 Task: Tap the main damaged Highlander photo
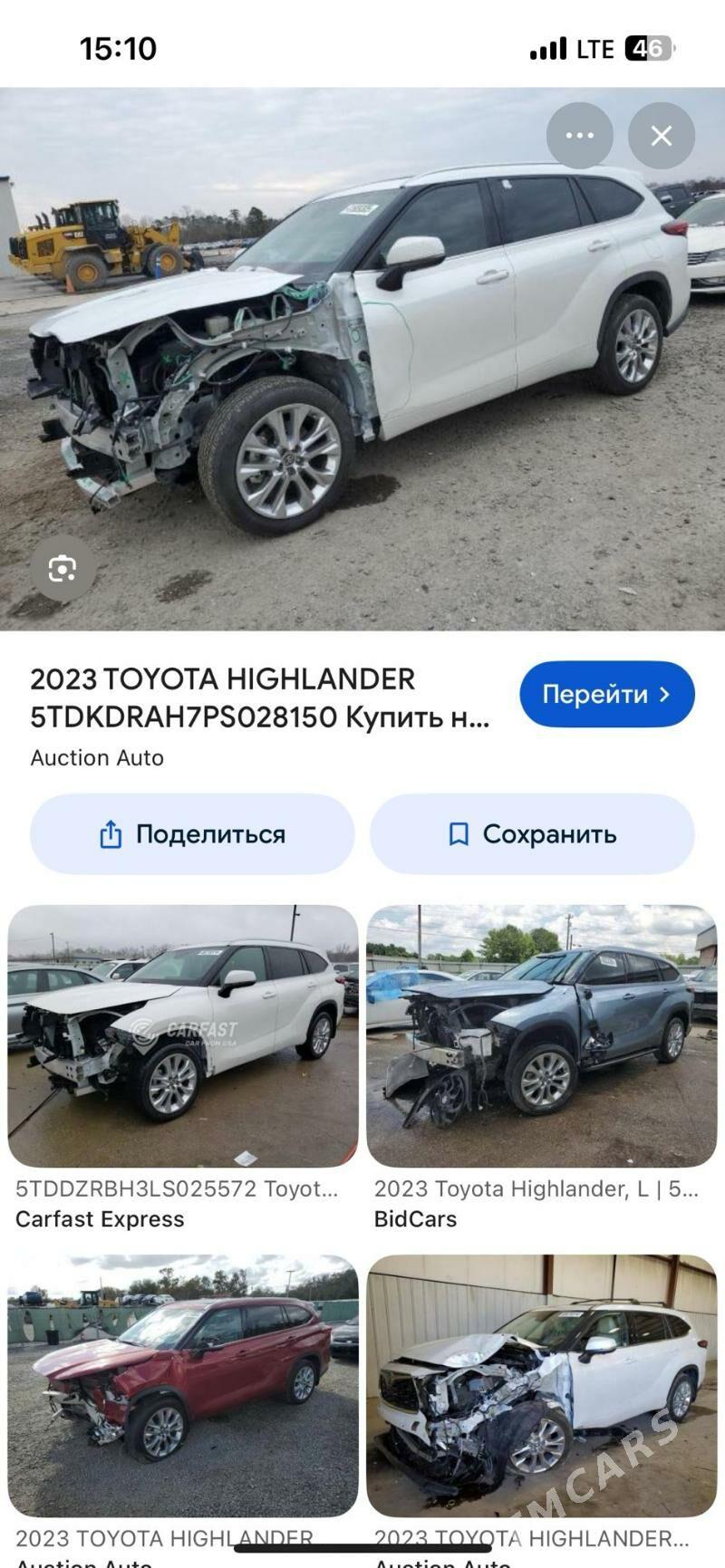coord(362,362)
